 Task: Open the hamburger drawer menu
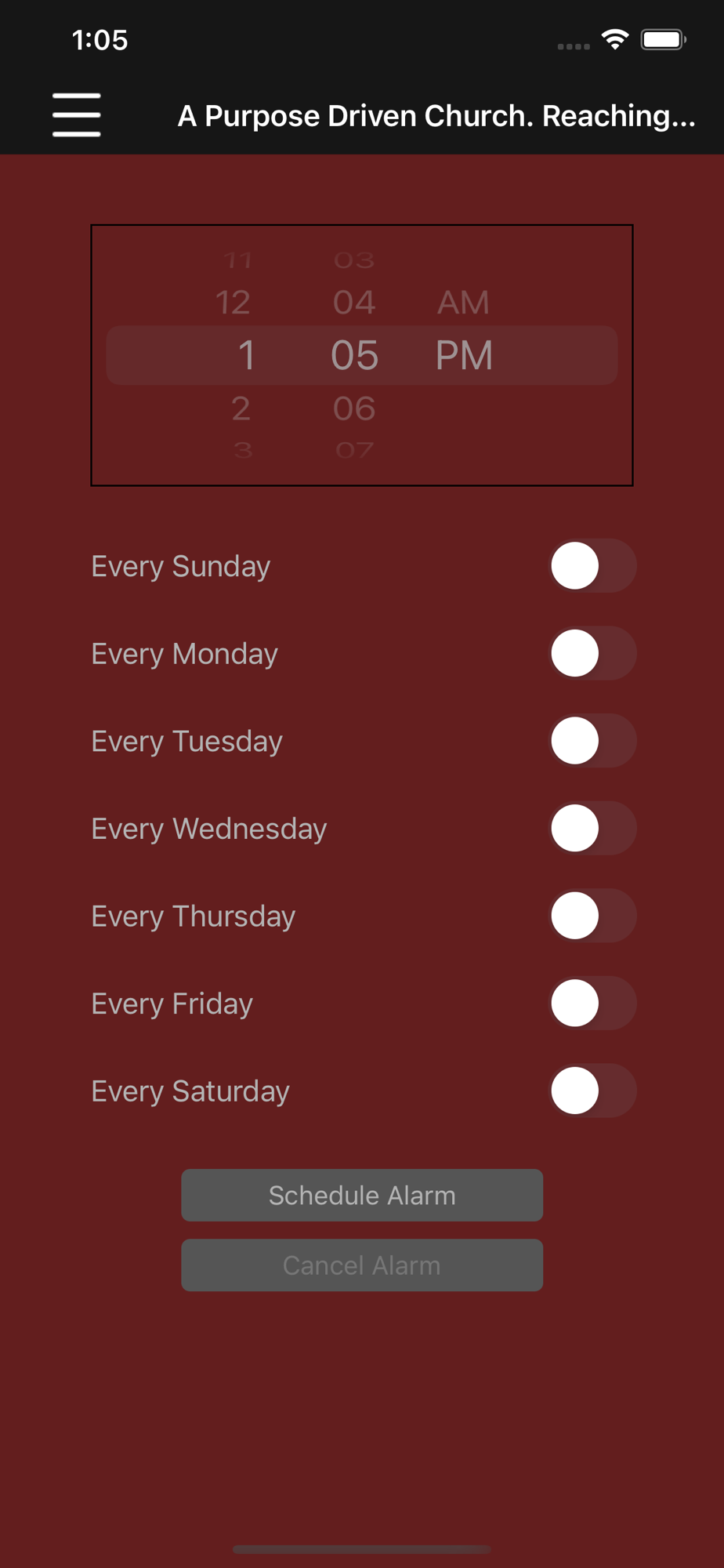tap(77, 114)
